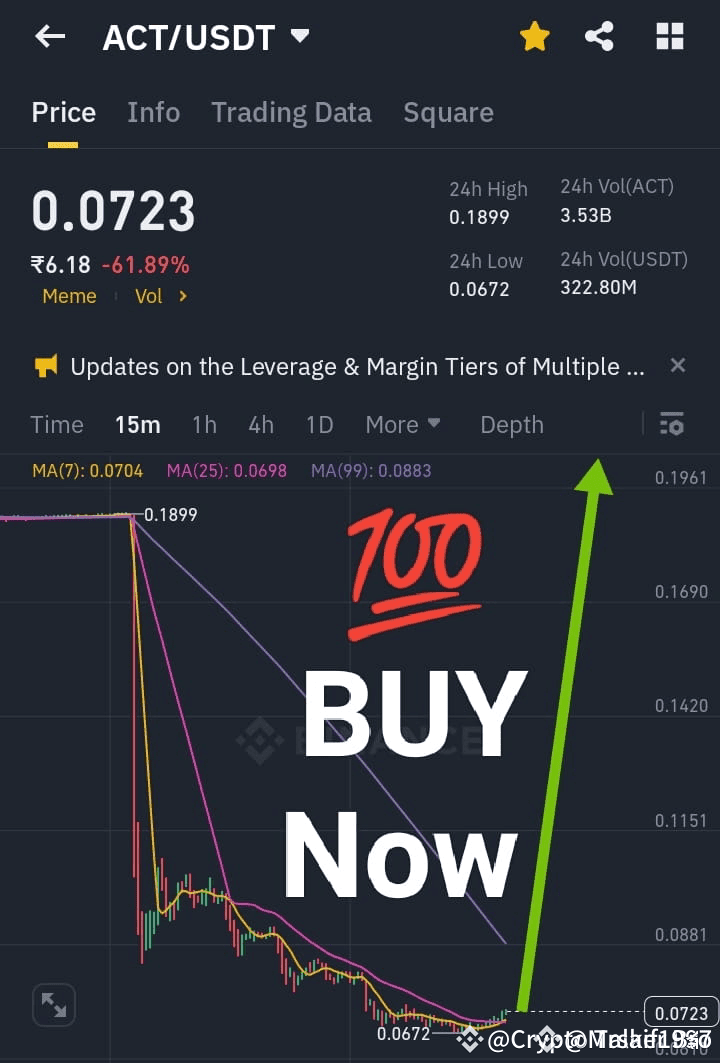Switch to the Trading Data tab

coord(291,112)
